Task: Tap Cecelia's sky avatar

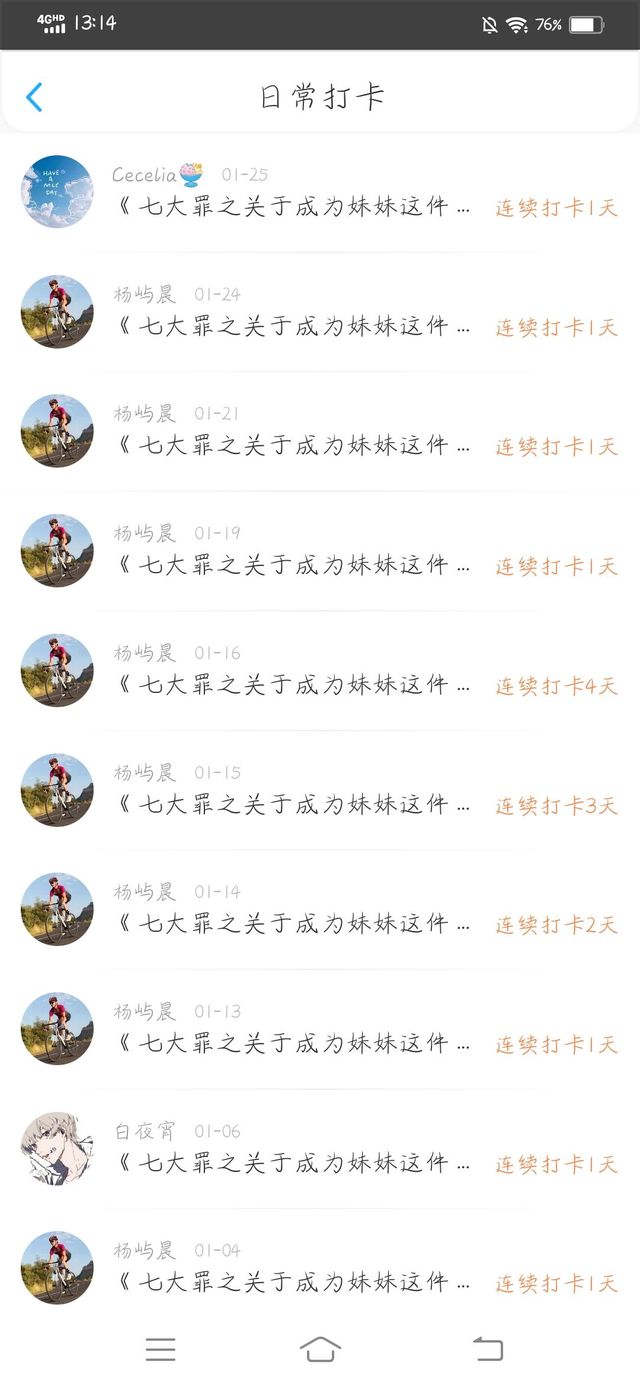Action: coord(57,192)
